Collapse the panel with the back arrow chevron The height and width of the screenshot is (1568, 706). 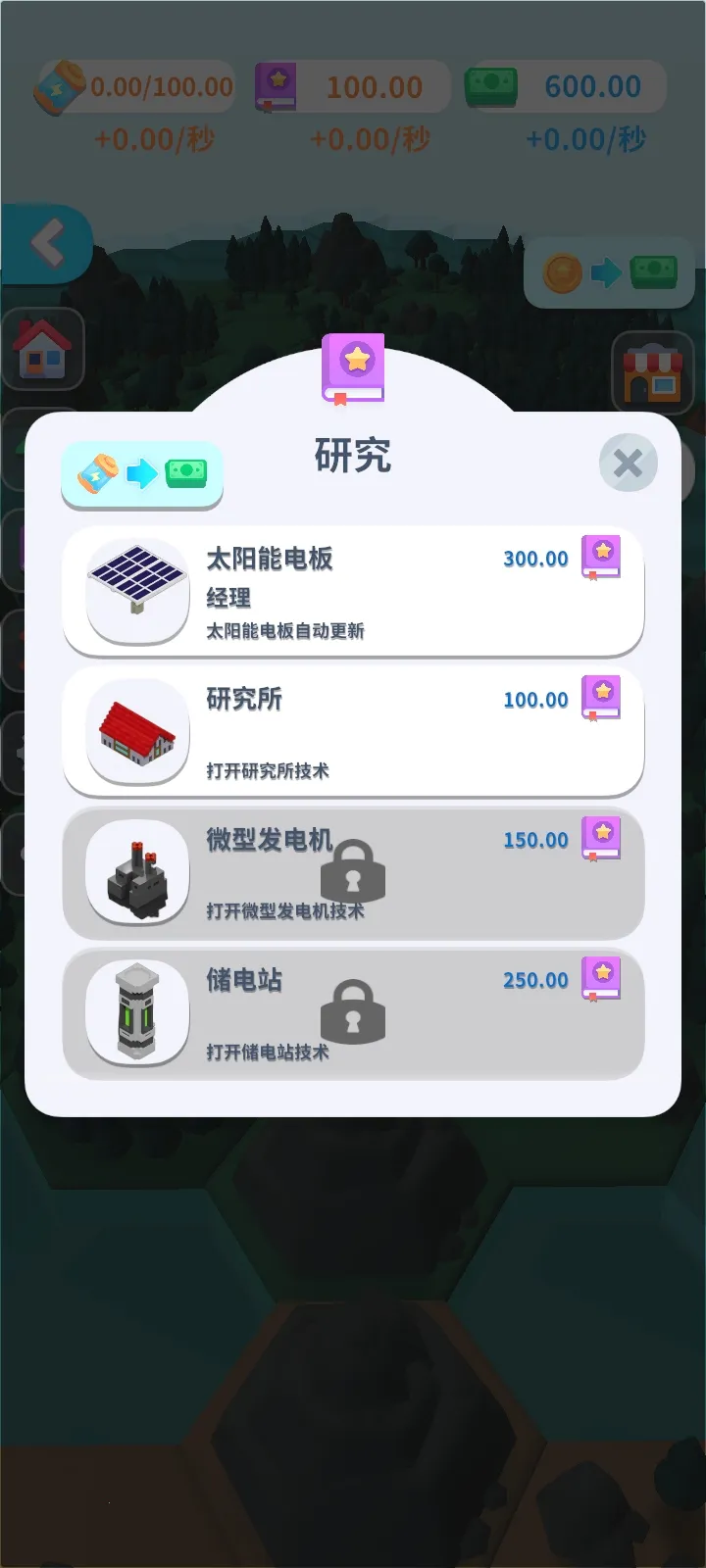click(45, 242)
